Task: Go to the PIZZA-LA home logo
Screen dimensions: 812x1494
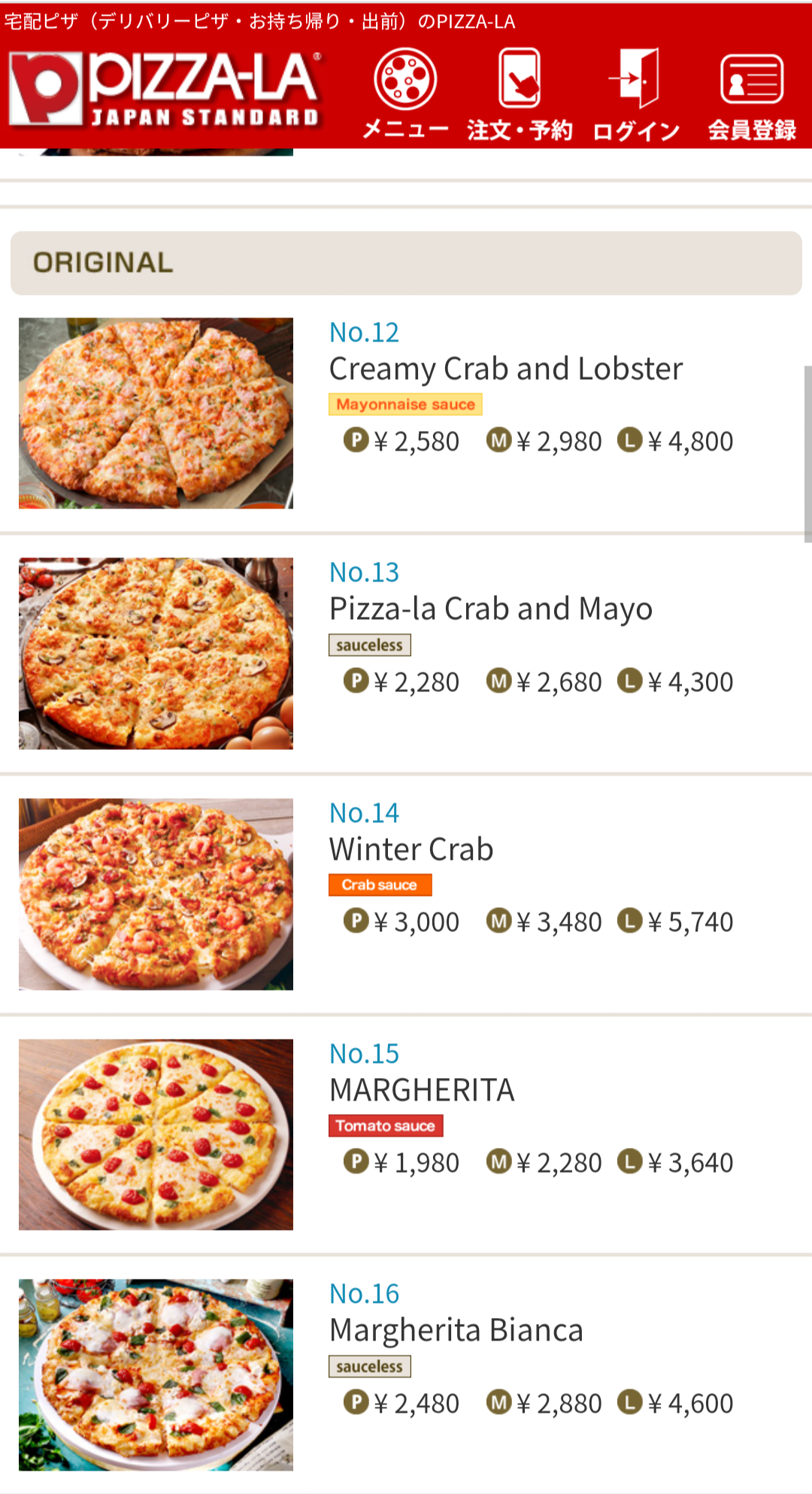Action: 165,89
